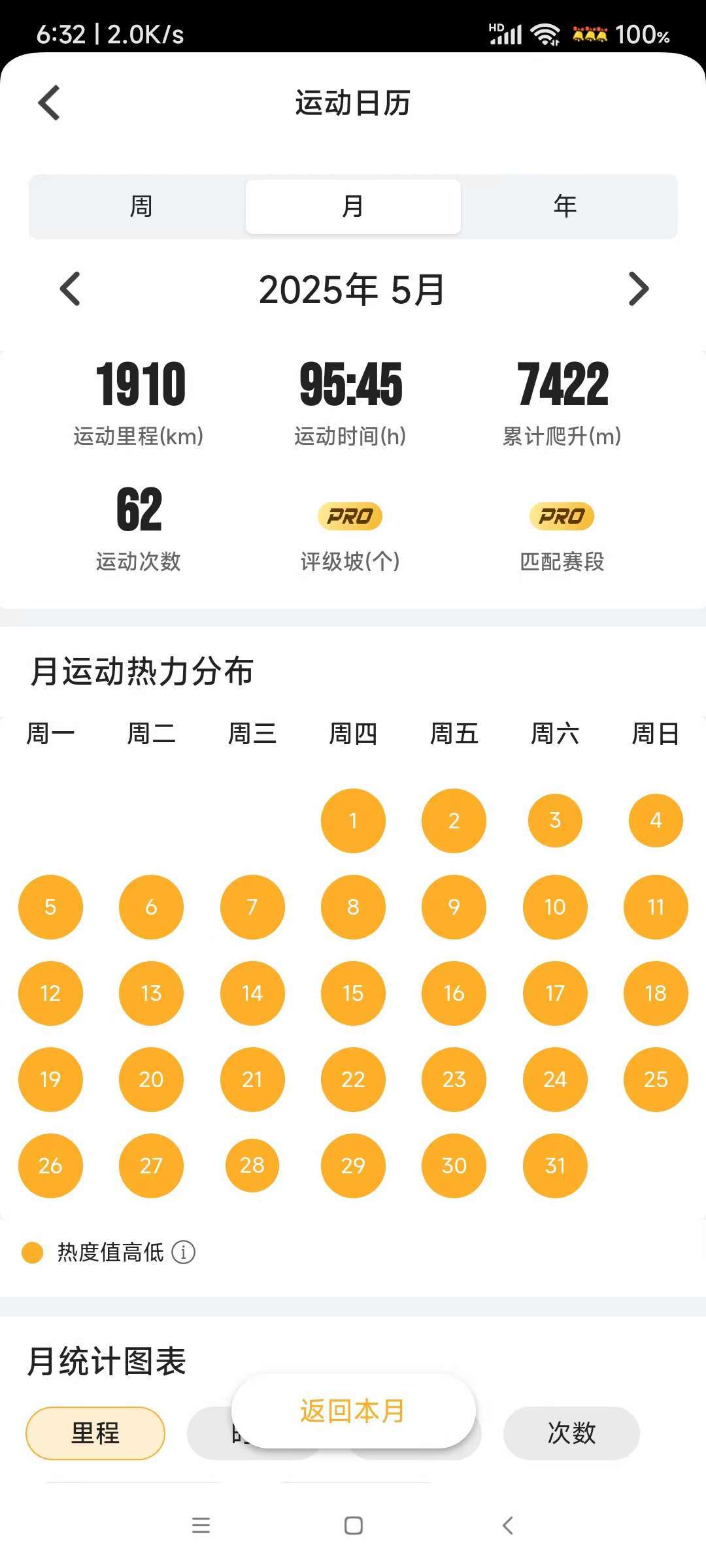Image resolution: width=706 pixels, height=1568 pixels.
Task: Go to the next month
Action: (638, 289)
